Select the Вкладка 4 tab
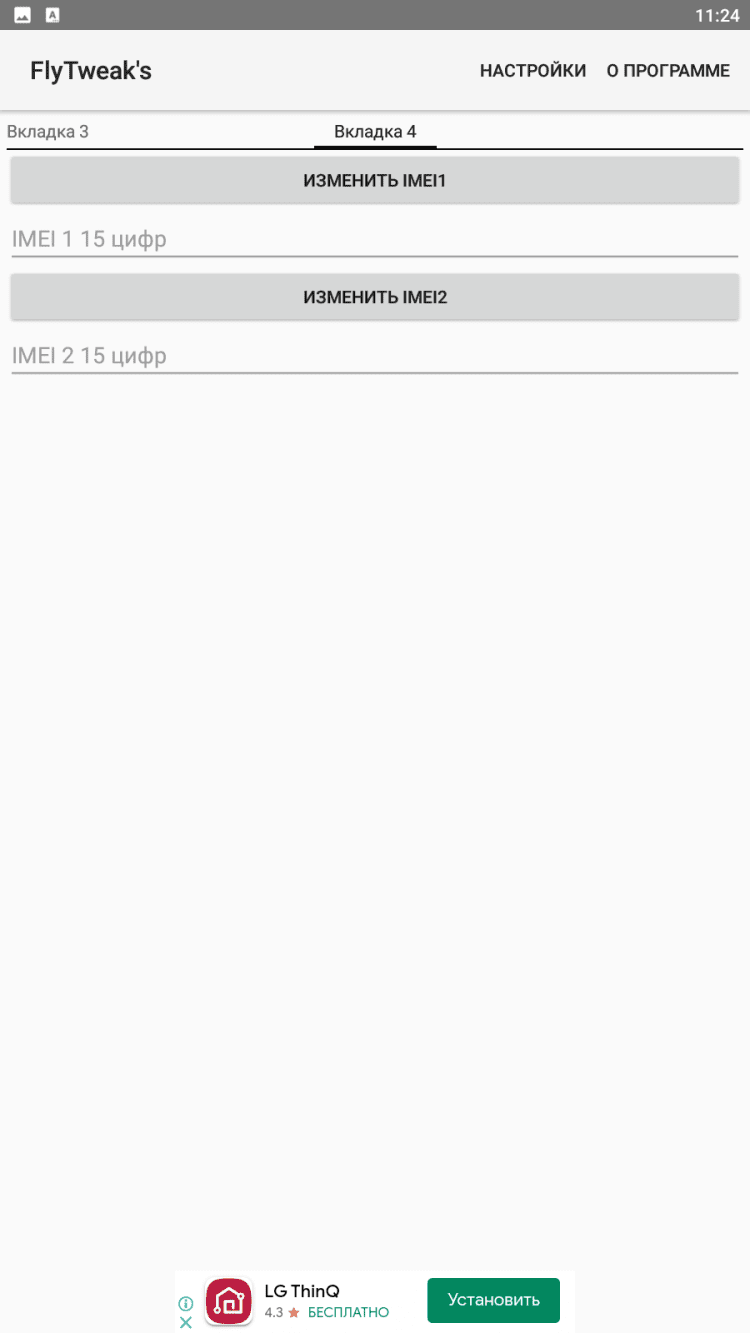 point(375,132)
